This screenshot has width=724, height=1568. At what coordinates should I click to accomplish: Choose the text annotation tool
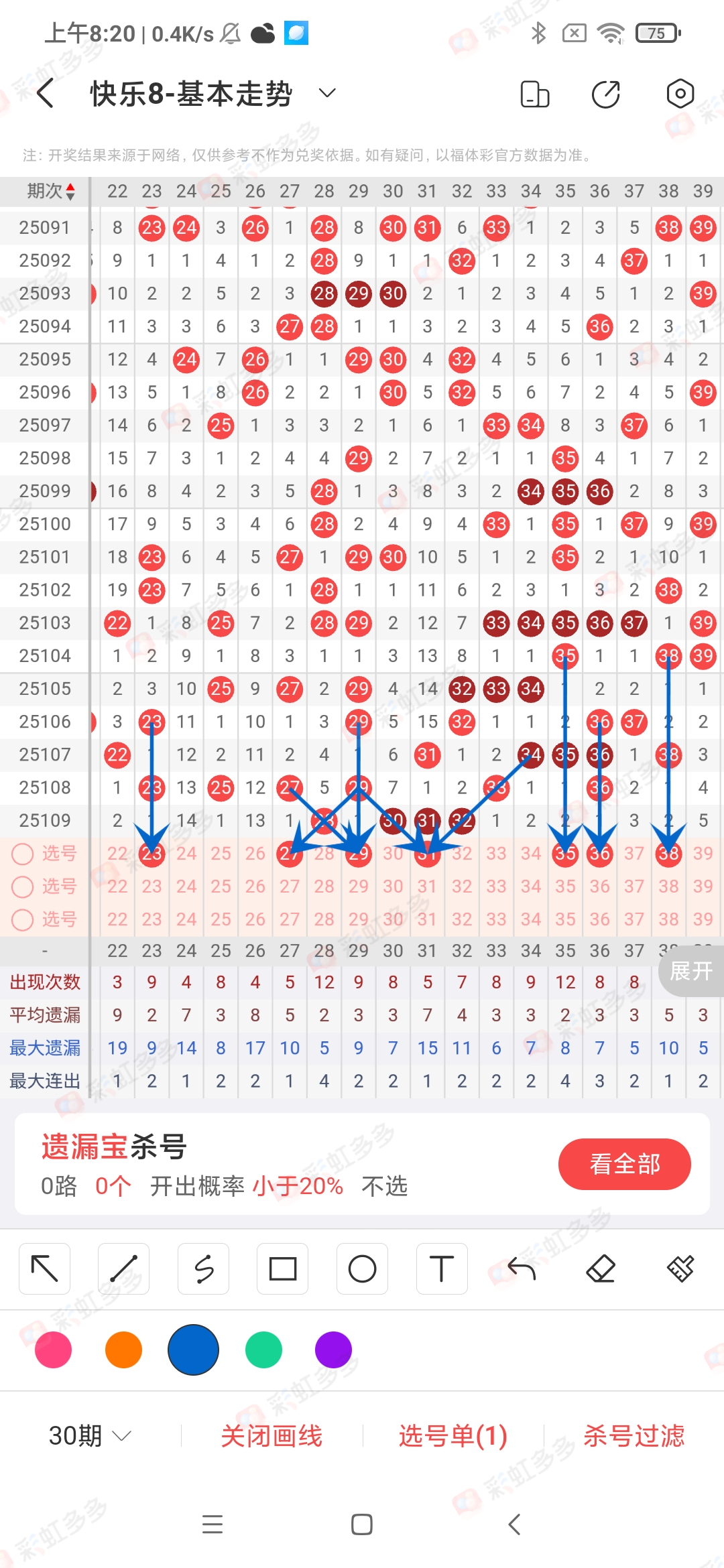pos(441,1268)
